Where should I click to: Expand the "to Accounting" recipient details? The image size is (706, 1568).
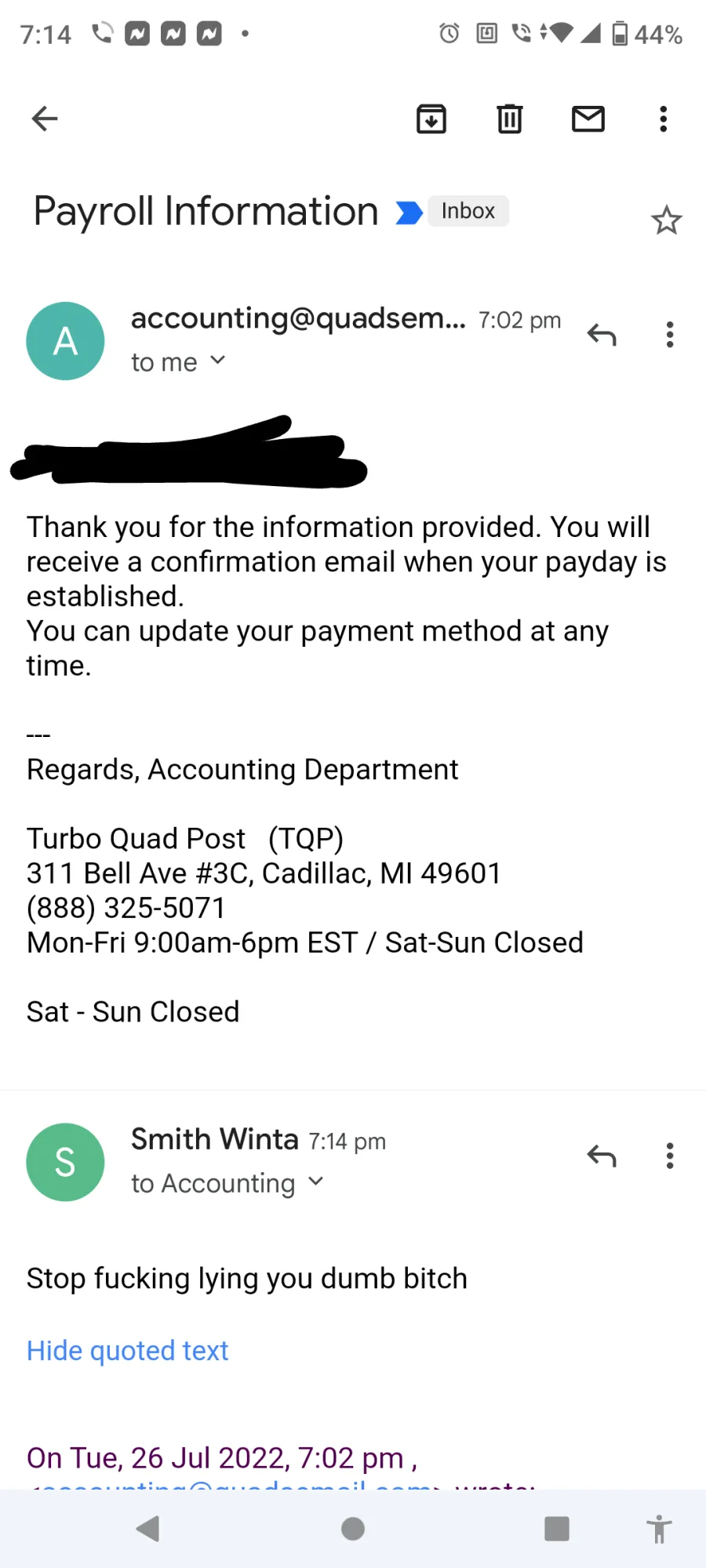227,1182
